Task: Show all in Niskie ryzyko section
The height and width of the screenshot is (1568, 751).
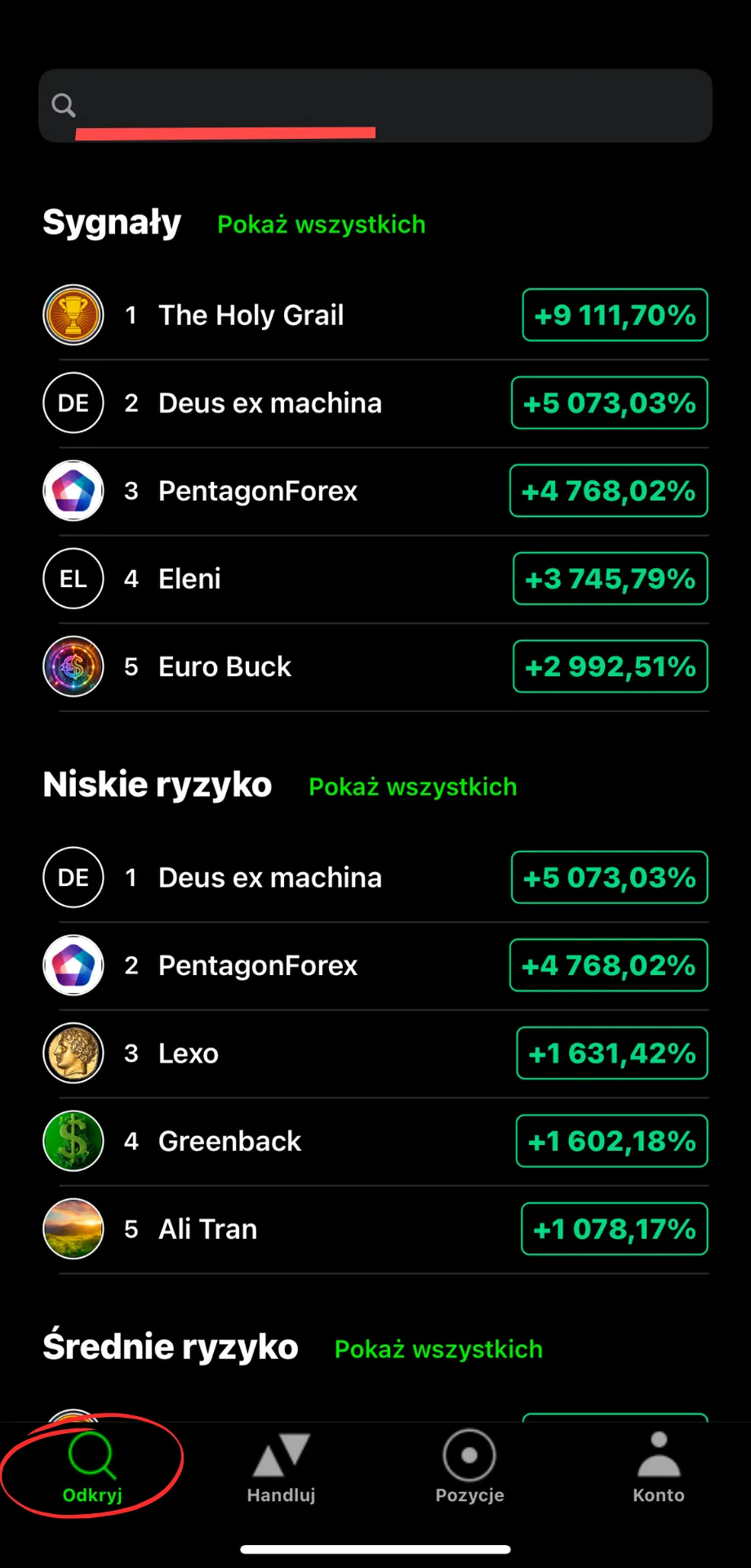Action: point(412,786)
